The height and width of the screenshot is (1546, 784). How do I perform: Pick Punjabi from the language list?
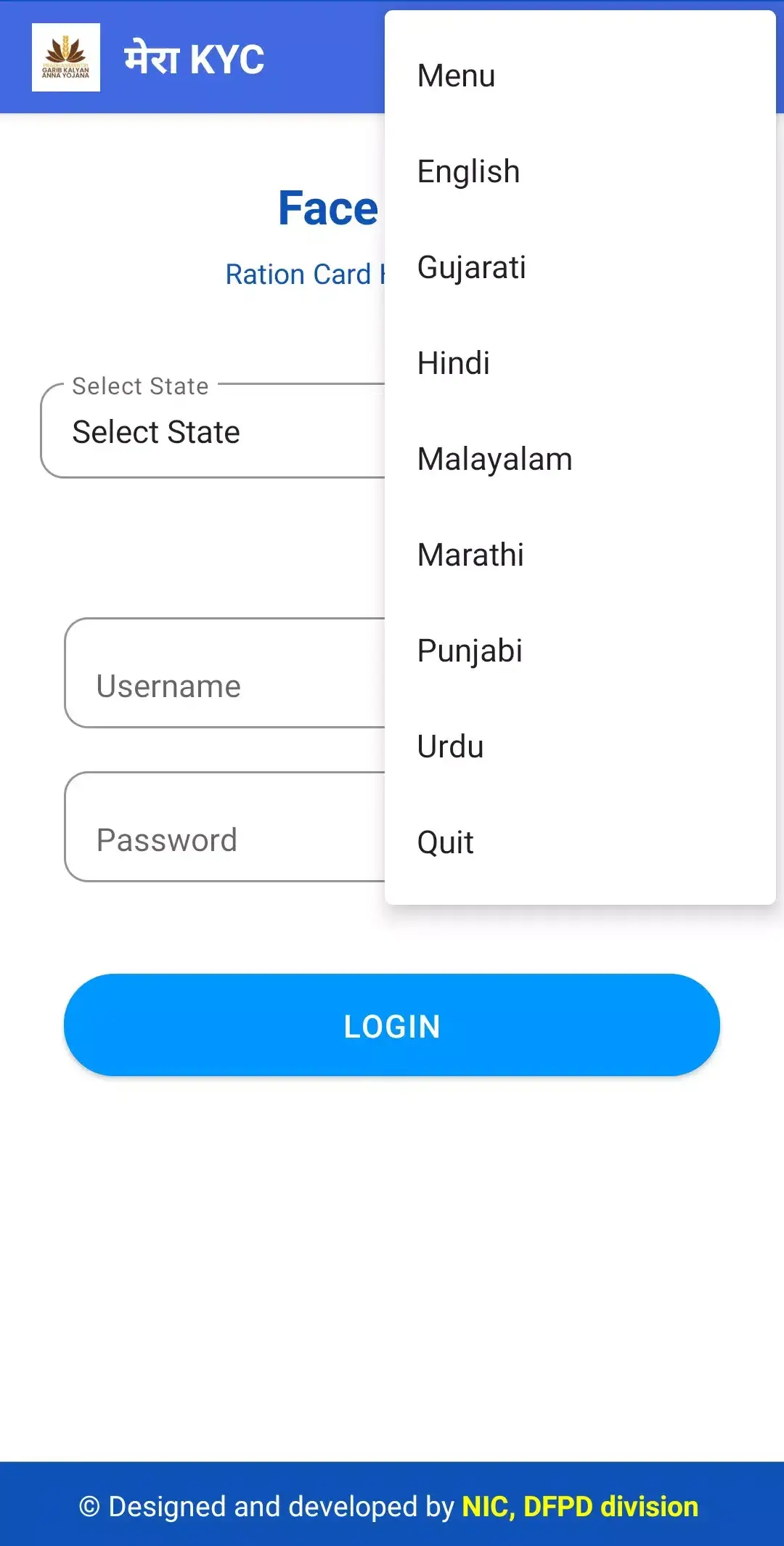coord(470,650)
